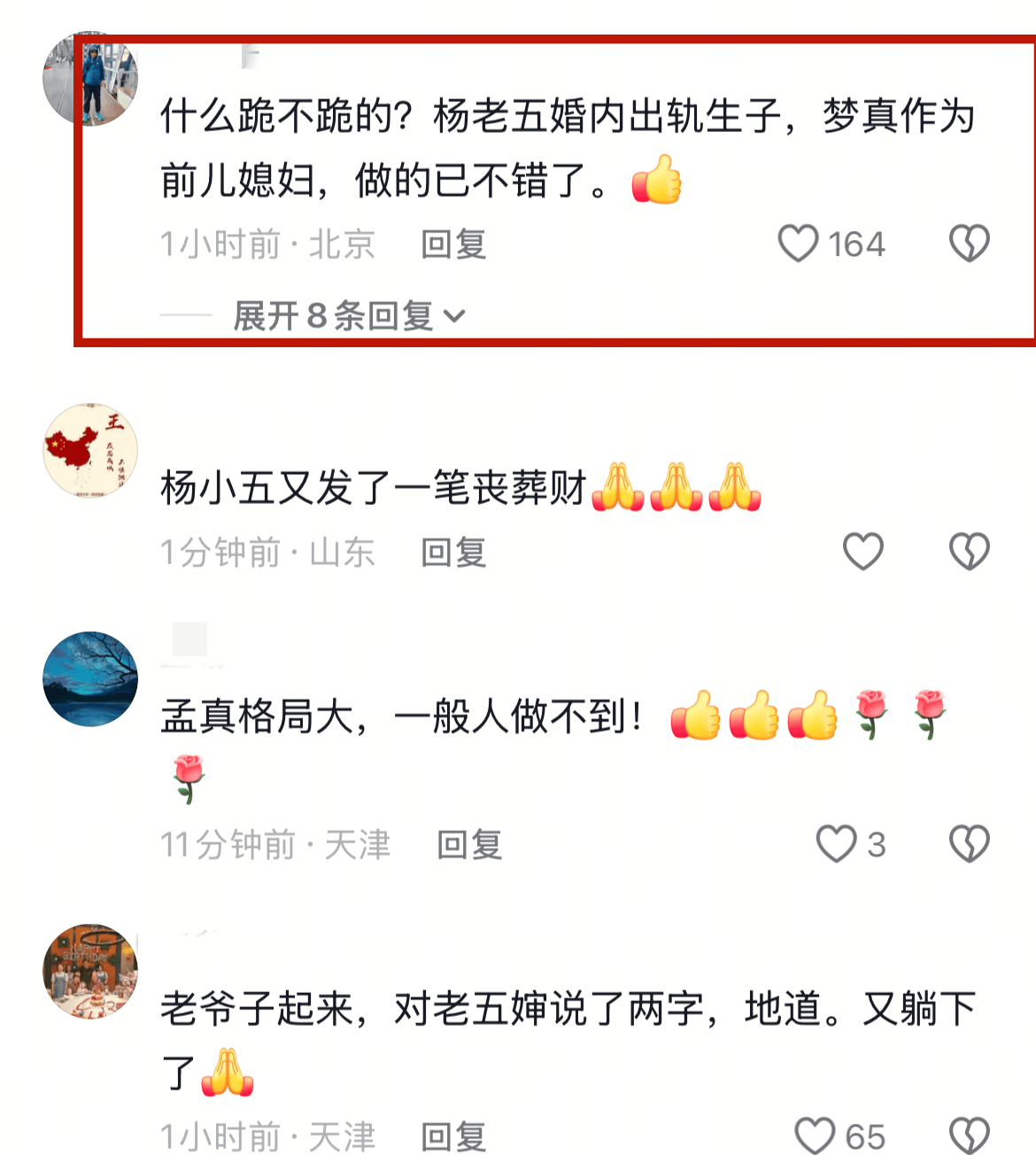The width and height of the screenshot is (1036, 1155).
Task: Dislike the comment 孟真格局大
Action: pyautogui.click(x=969, y=844)
